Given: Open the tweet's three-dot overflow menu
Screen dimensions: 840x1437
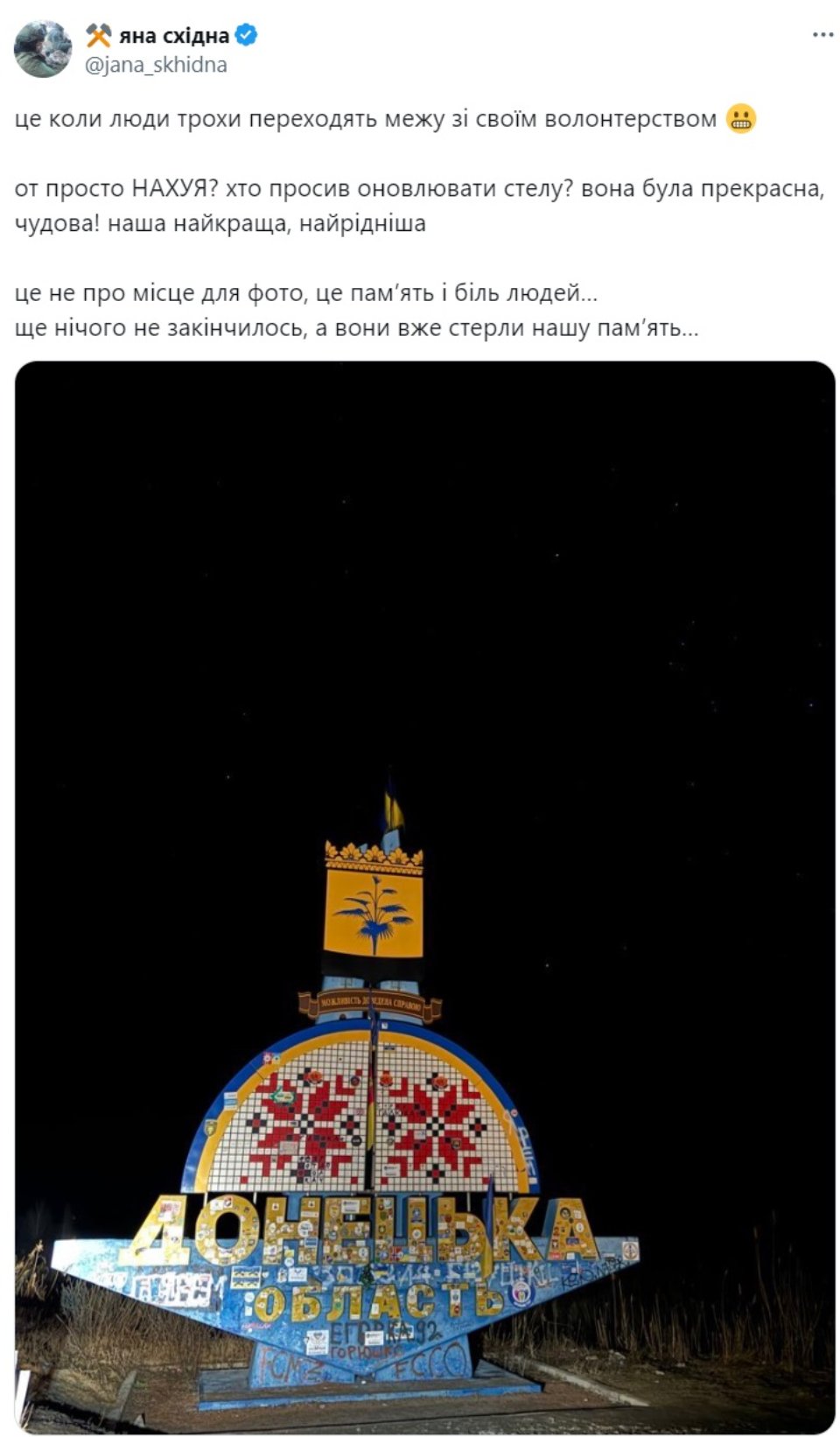Looking at the screenshot, I should [822, 35].
